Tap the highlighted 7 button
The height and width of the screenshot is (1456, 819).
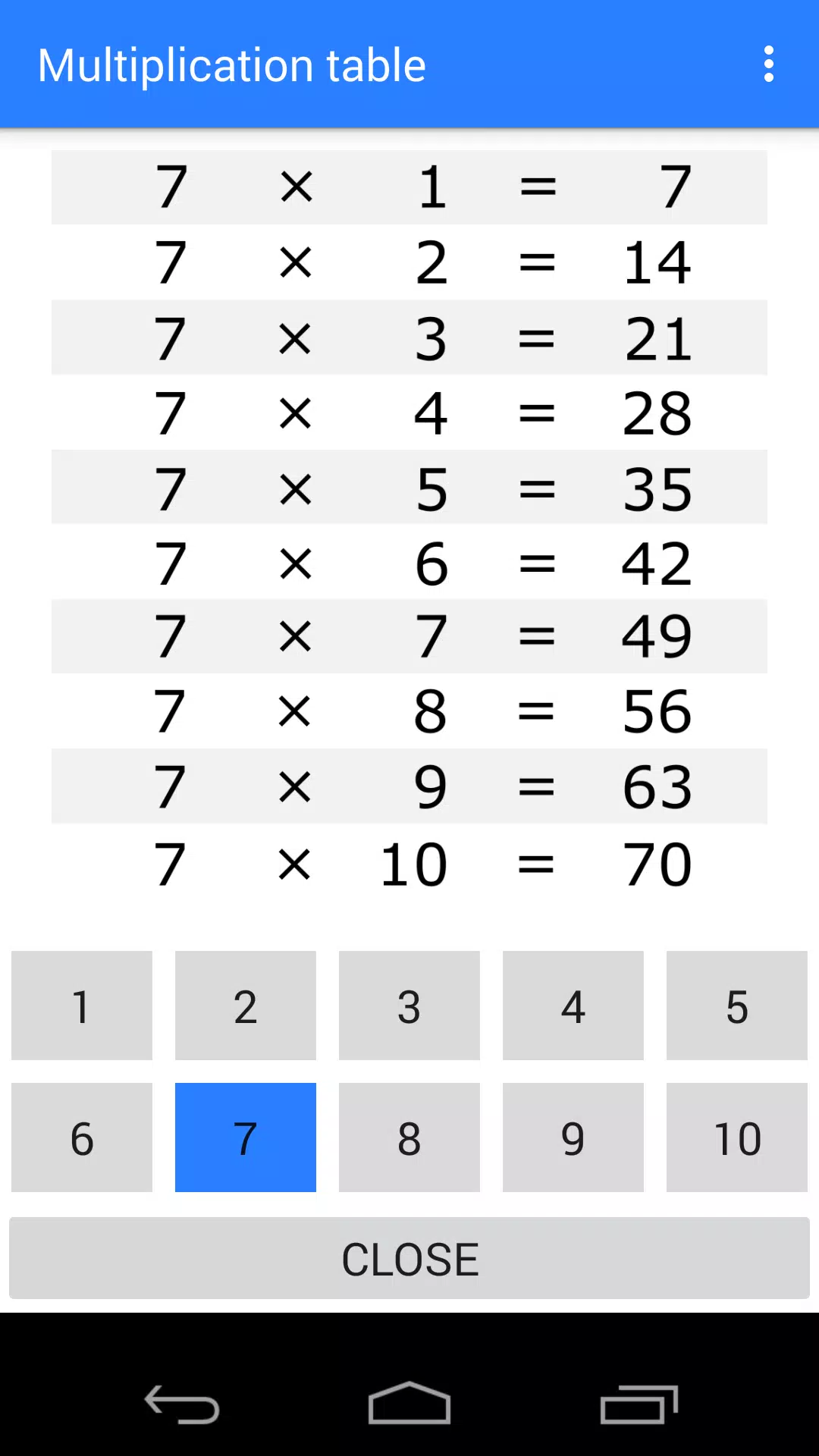tap(246, 1137)
